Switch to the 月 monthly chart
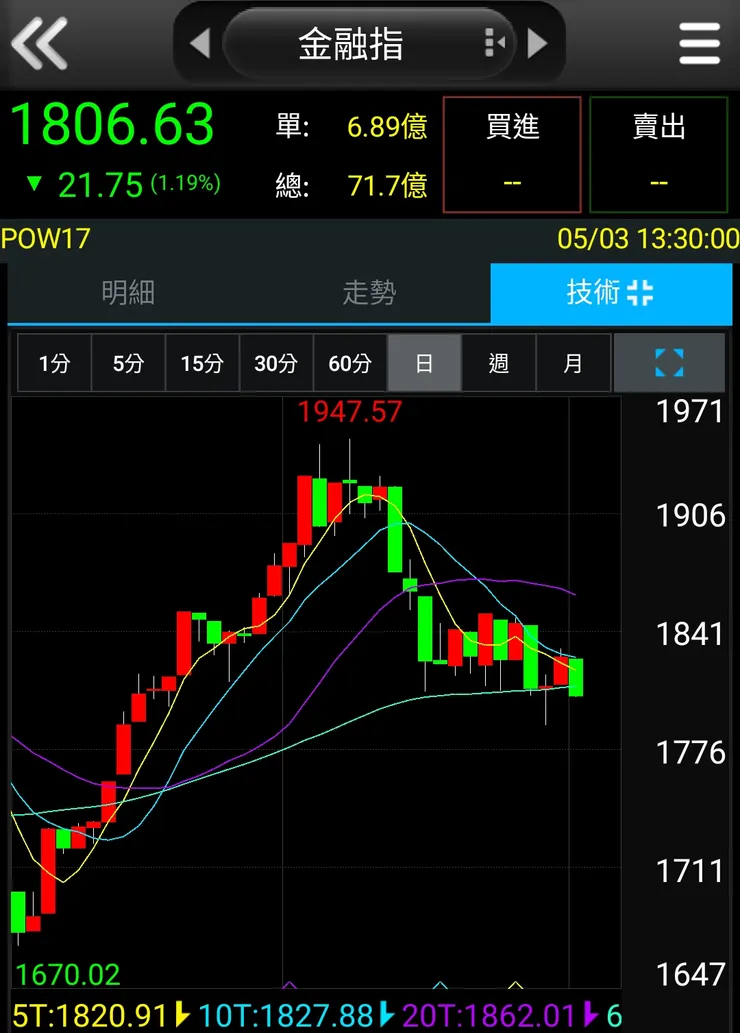This screenshot has height=1033, width=740. [x=572, y=363]
